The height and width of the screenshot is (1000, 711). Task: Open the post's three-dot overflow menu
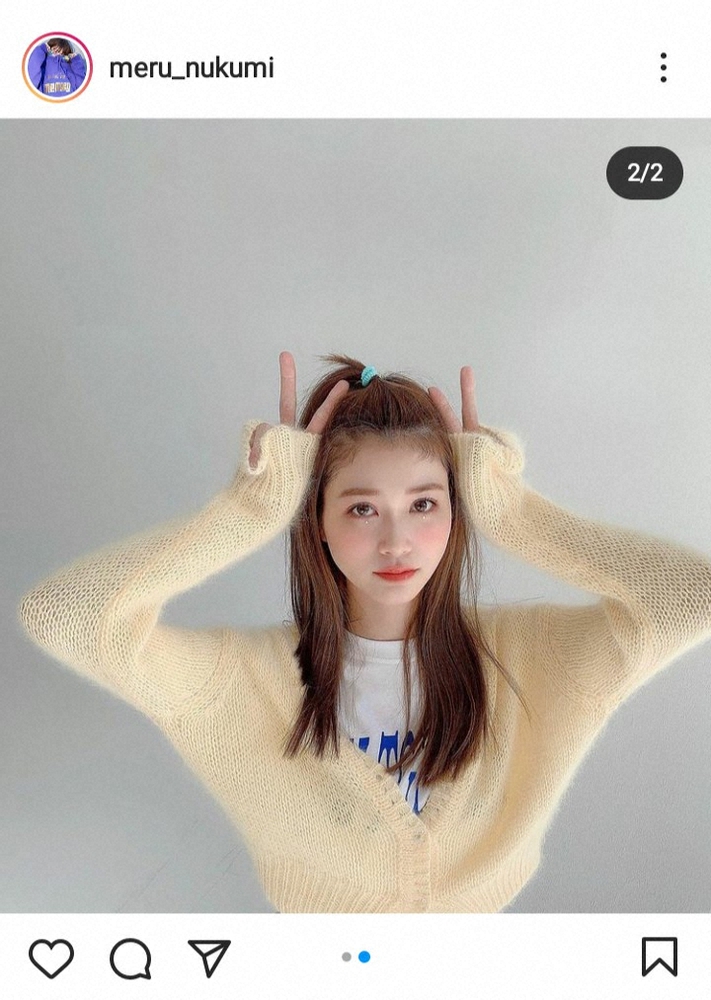click(x=662, y=68)
